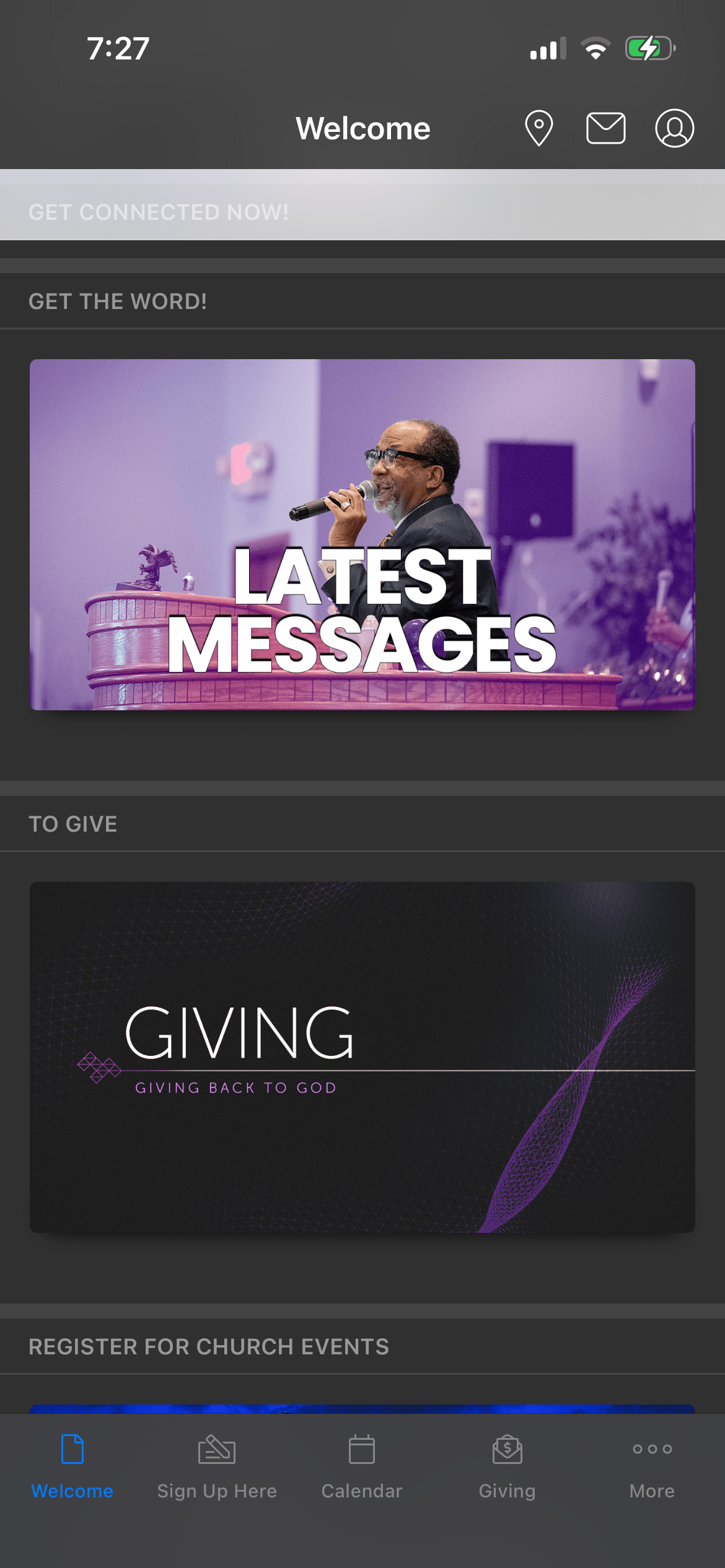725x1568 pixels.
Task: Open the Latest Messages card
Action: [362, 534]
